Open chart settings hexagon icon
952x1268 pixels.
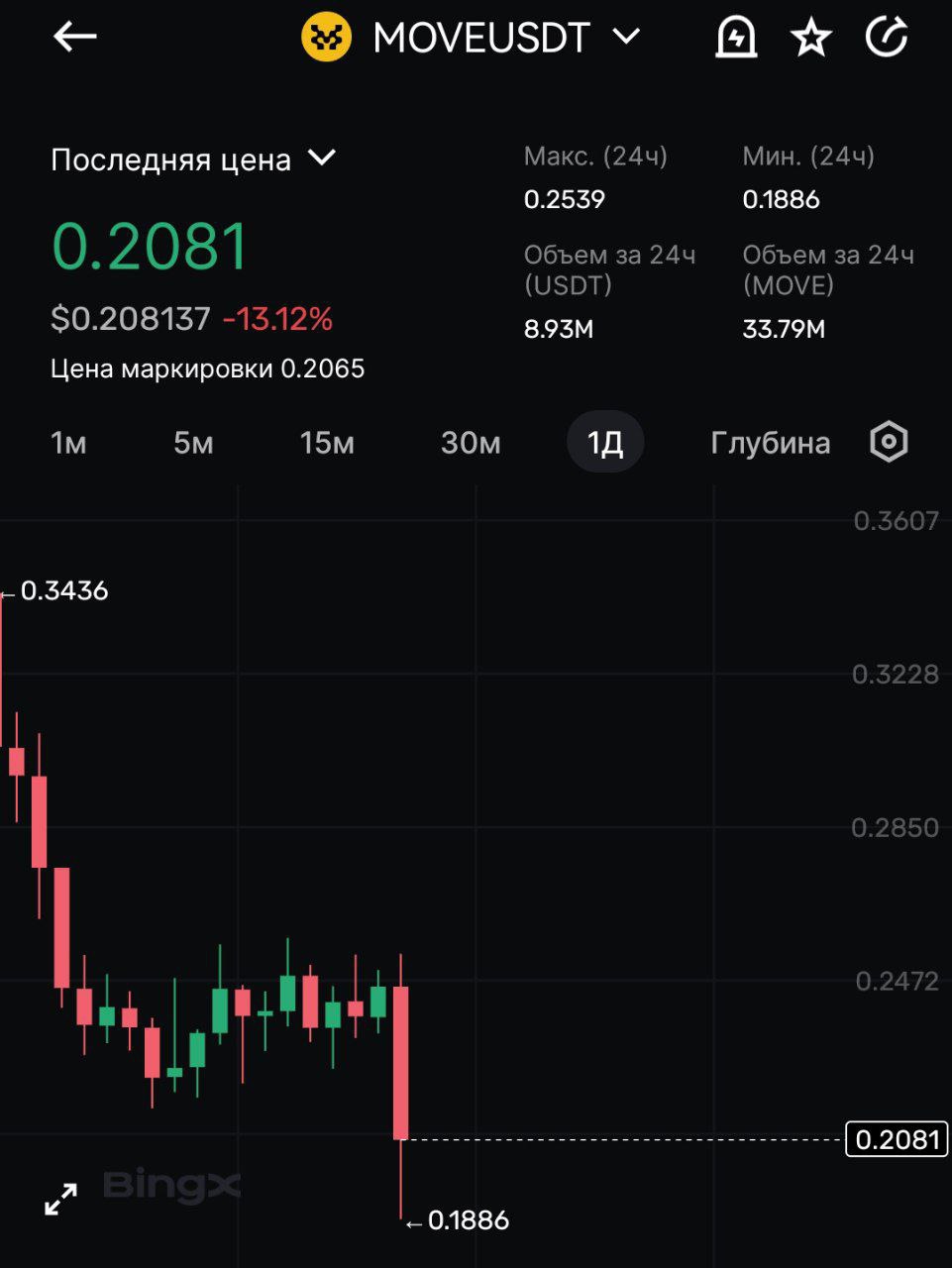pos(889,442)
